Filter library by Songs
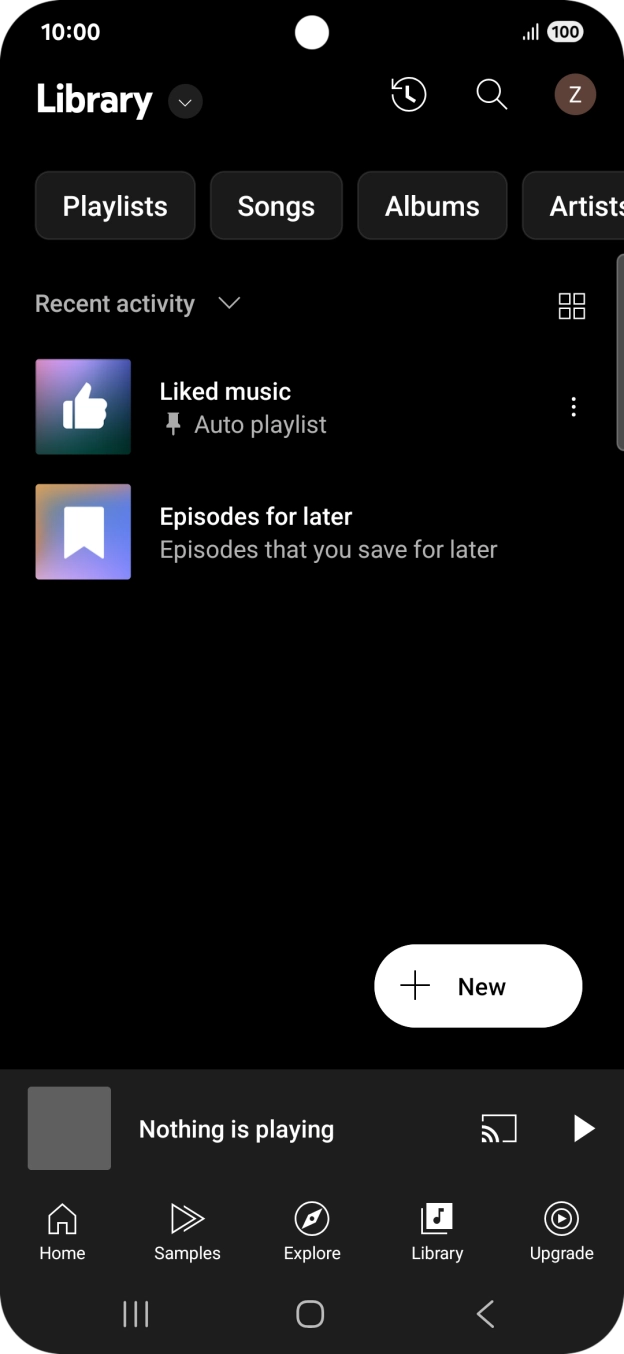 click(x=276, y=206)
